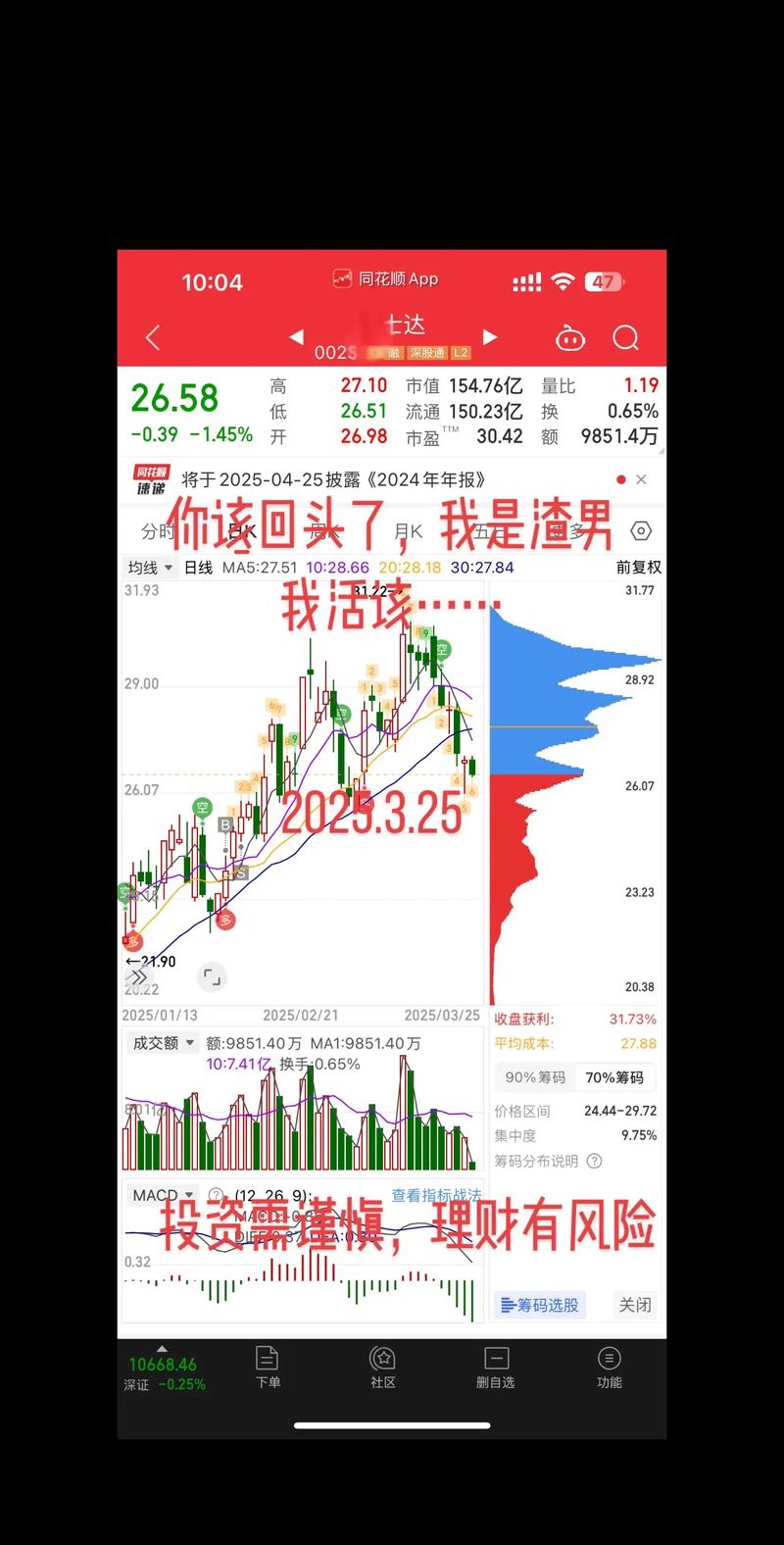Tap the 筹码选股 button
Image resolution: width=784 pixels, height=1545 pixels.
[x=539, y=1305]
